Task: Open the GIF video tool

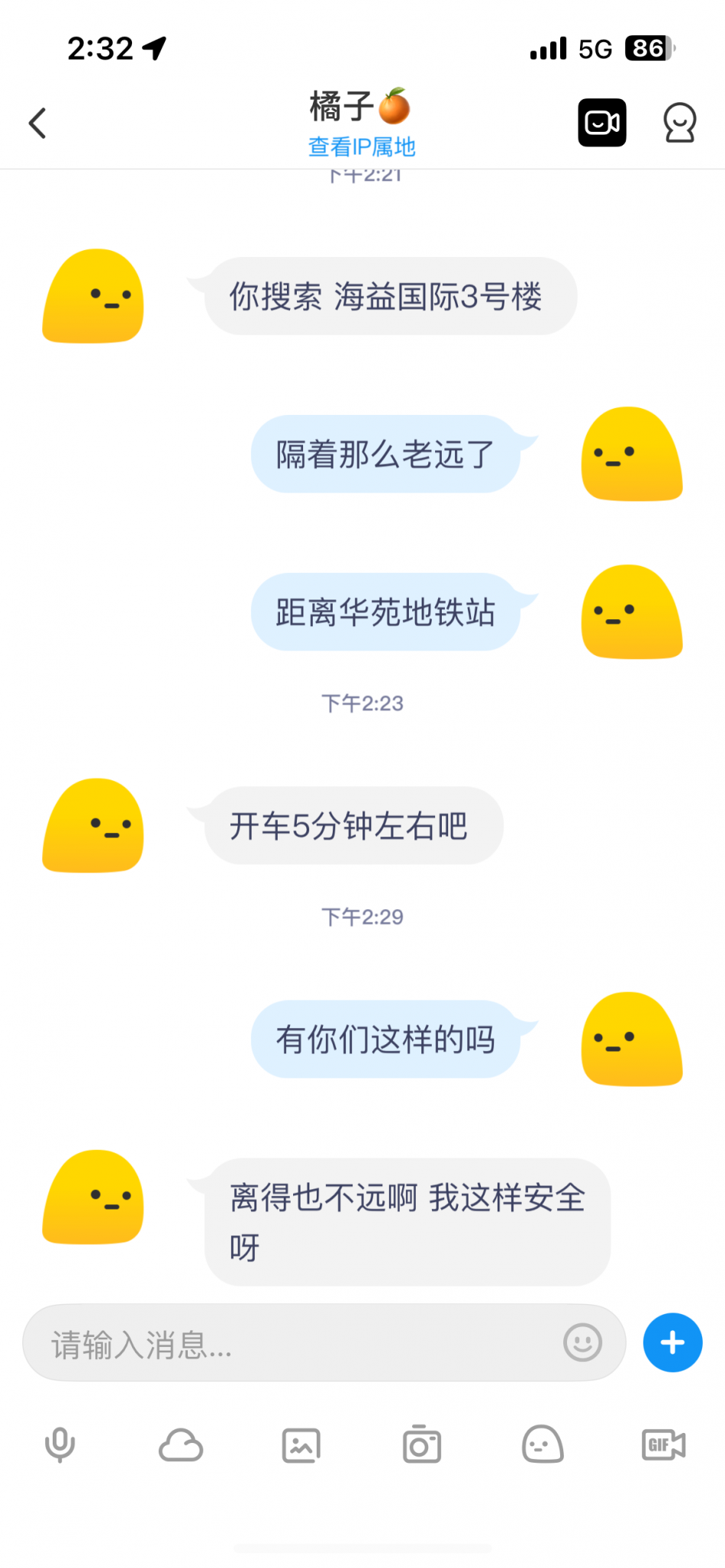Action: point(663,1444)
